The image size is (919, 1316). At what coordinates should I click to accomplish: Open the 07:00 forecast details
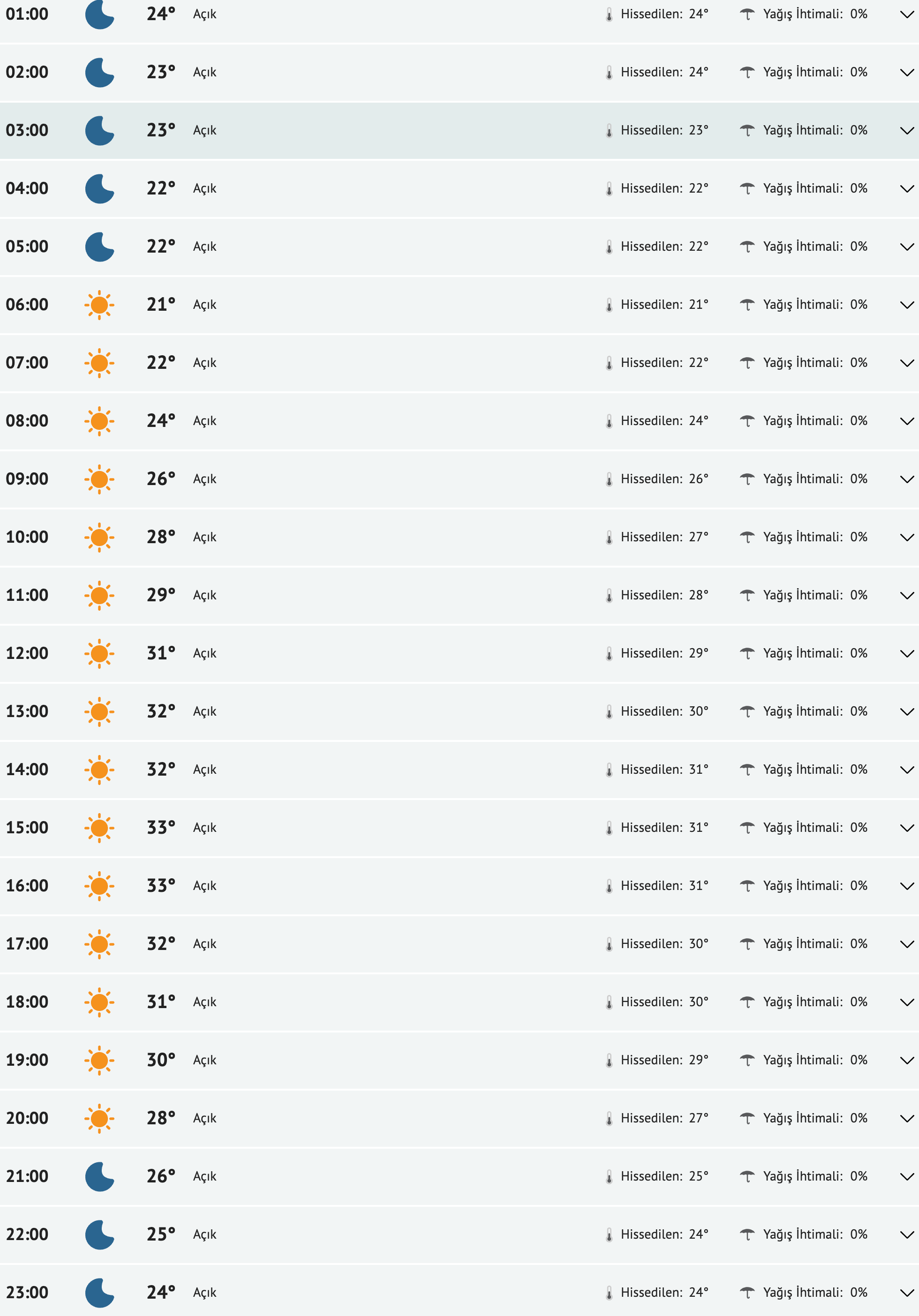click(906, 363)
